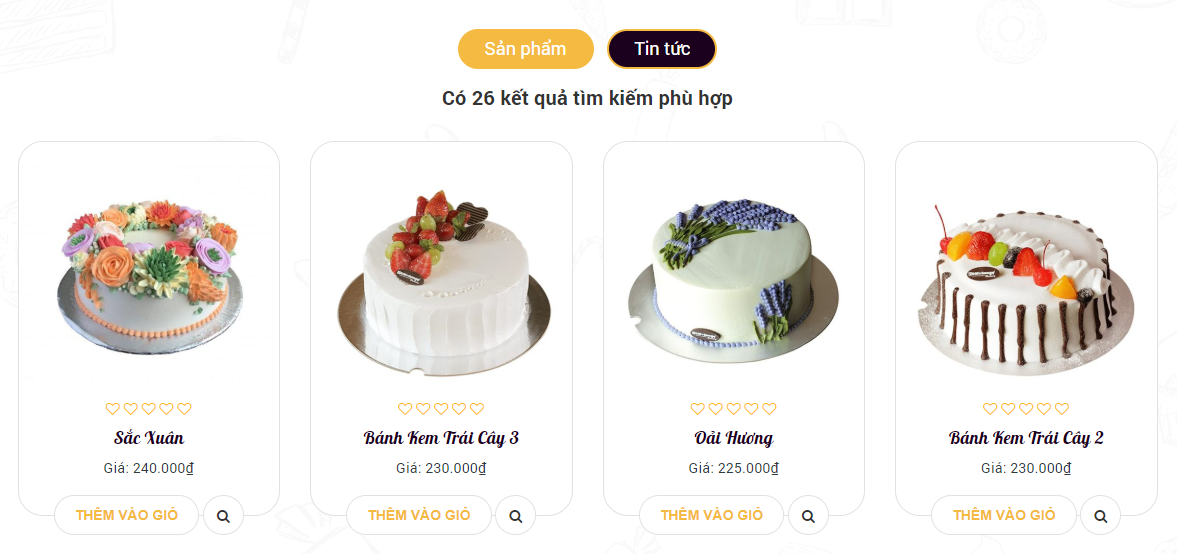Quick view Bánh Kem Trái Cây 3
The width and height of the screenshot is (1177, 554).
click(516, 516)
